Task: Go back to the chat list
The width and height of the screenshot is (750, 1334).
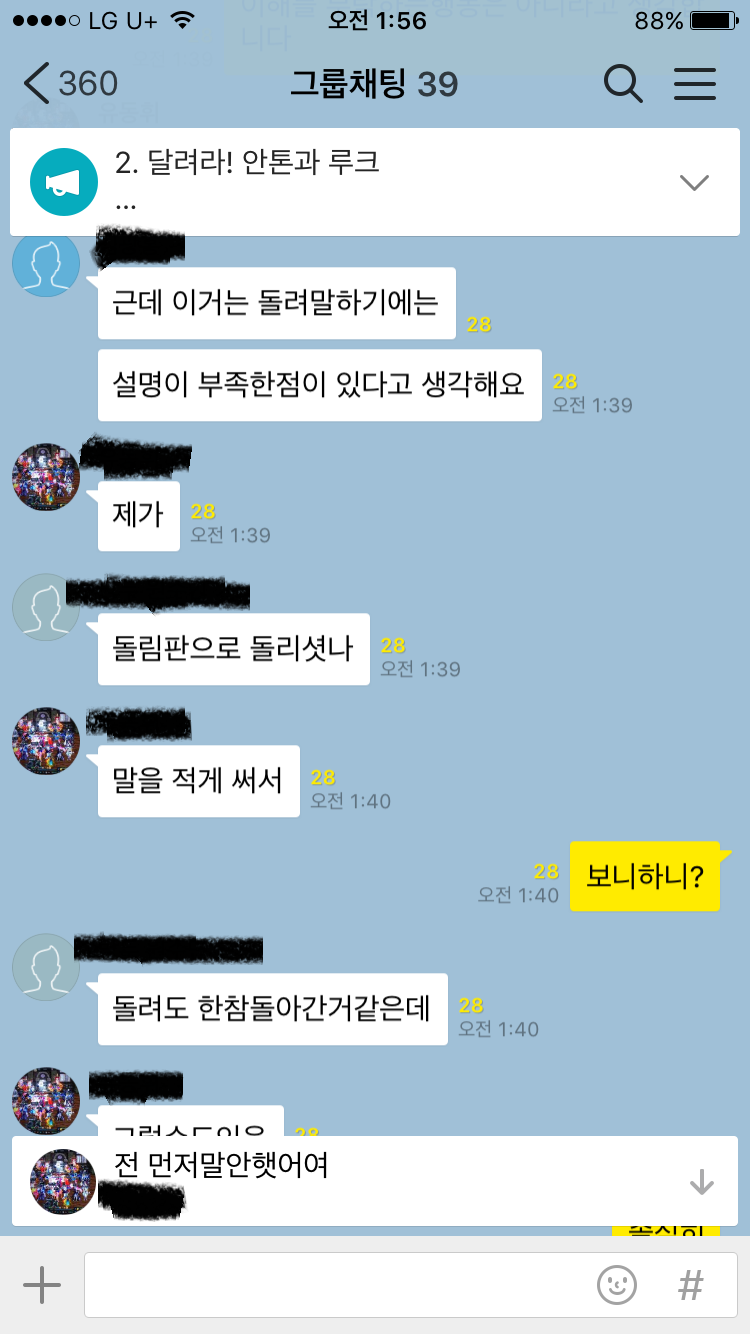Action: click(68, 84)
